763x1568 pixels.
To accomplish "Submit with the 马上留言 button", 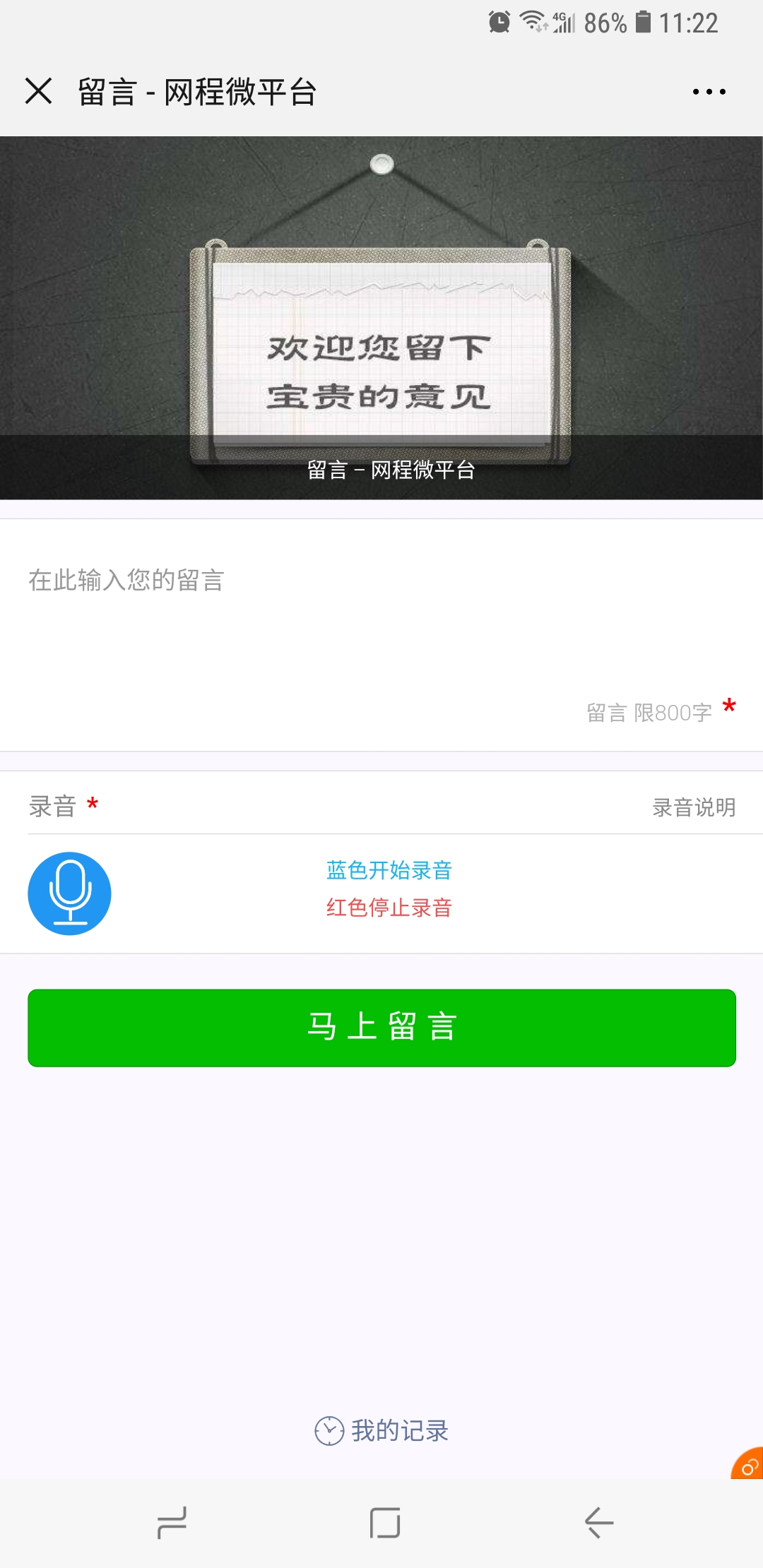I will coord(381,1028).
